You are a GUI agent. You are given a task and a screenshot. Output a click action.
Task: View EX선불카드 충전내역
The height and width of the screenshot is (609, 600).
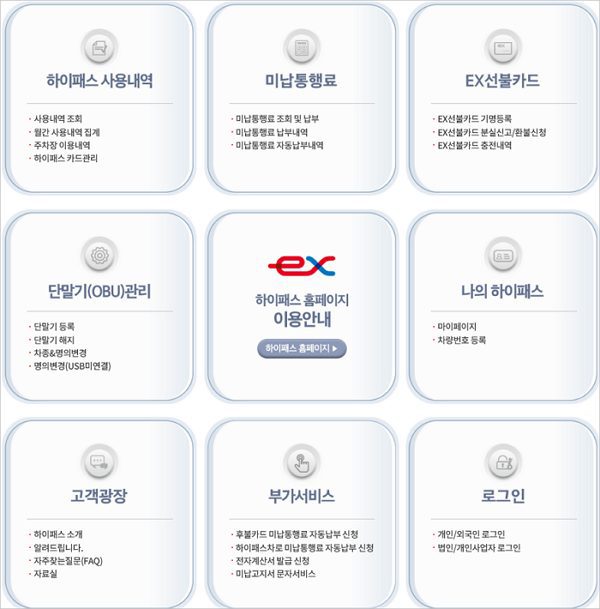tap(475, 144)
